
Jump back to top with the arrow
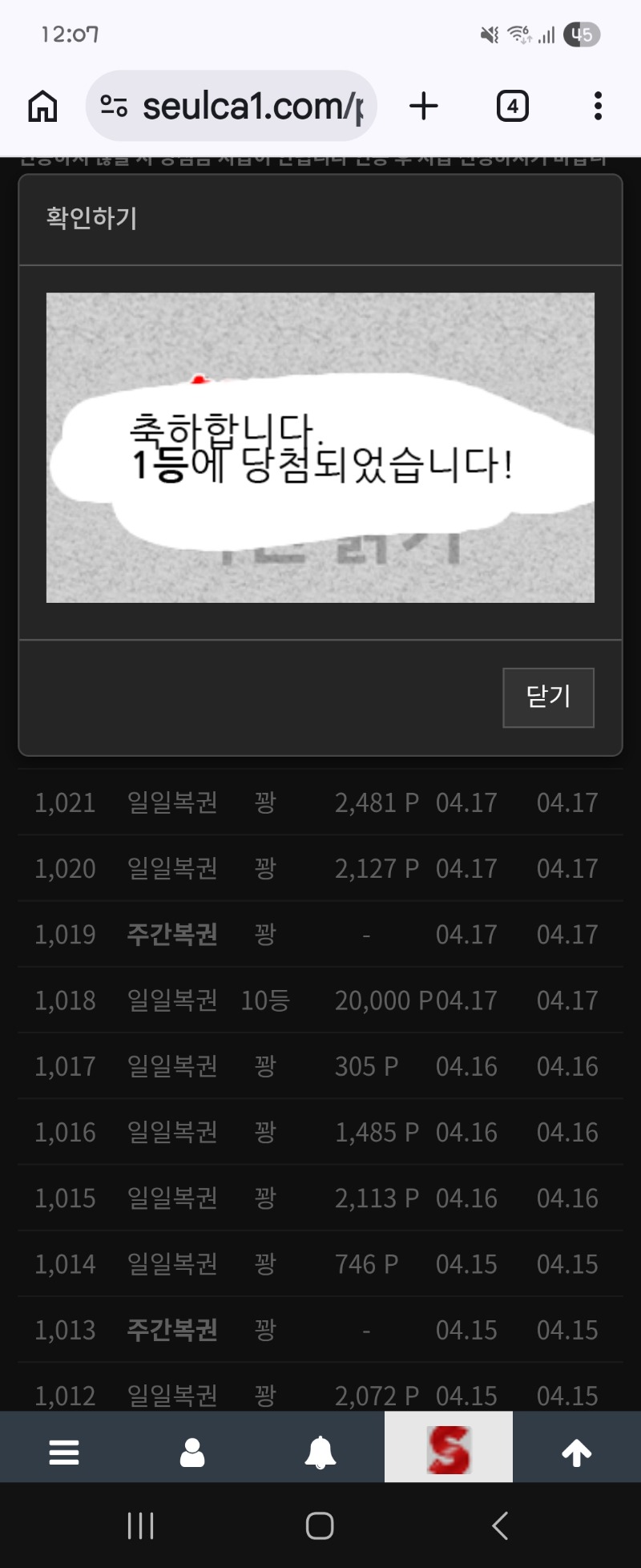577,1452
